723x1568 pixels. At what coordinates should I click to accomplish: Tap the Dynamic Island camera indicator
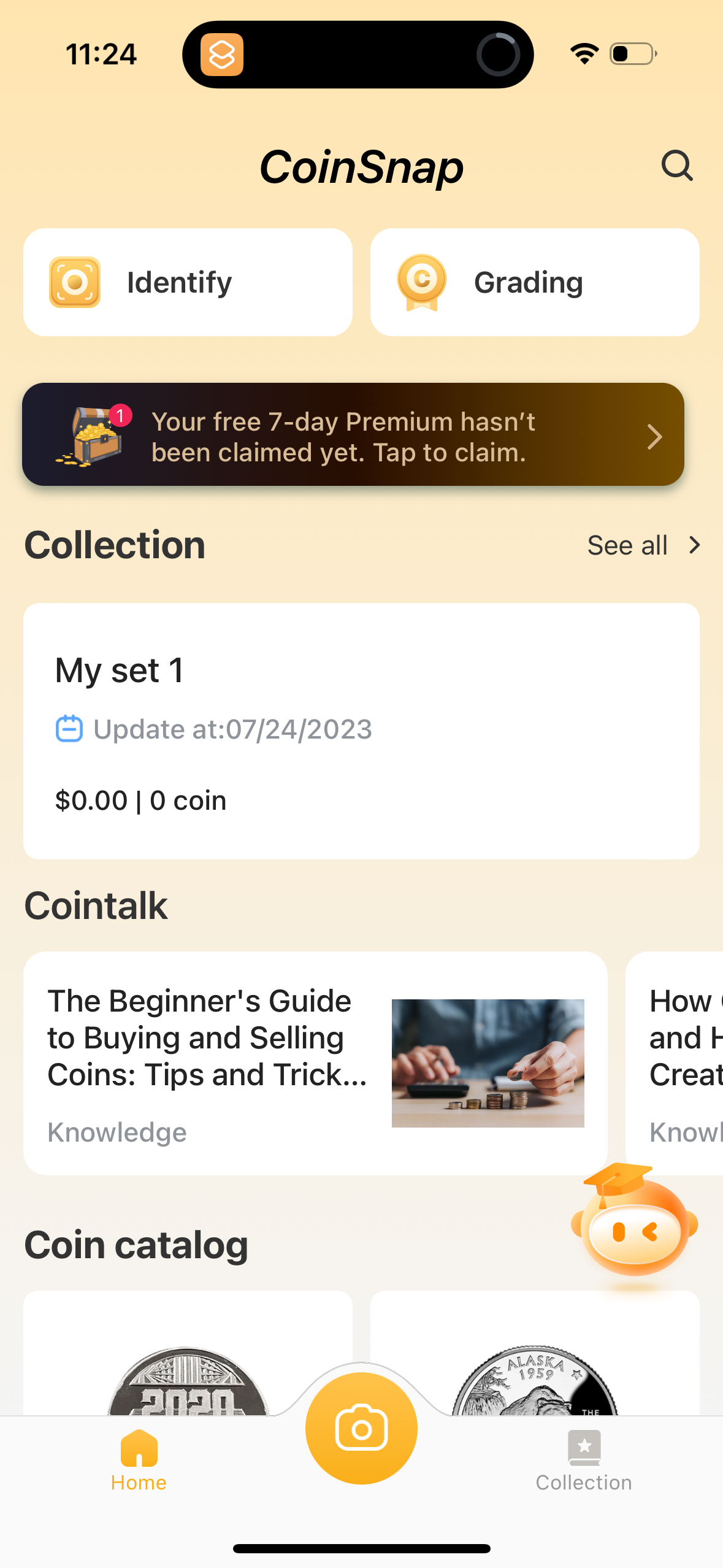497,54
